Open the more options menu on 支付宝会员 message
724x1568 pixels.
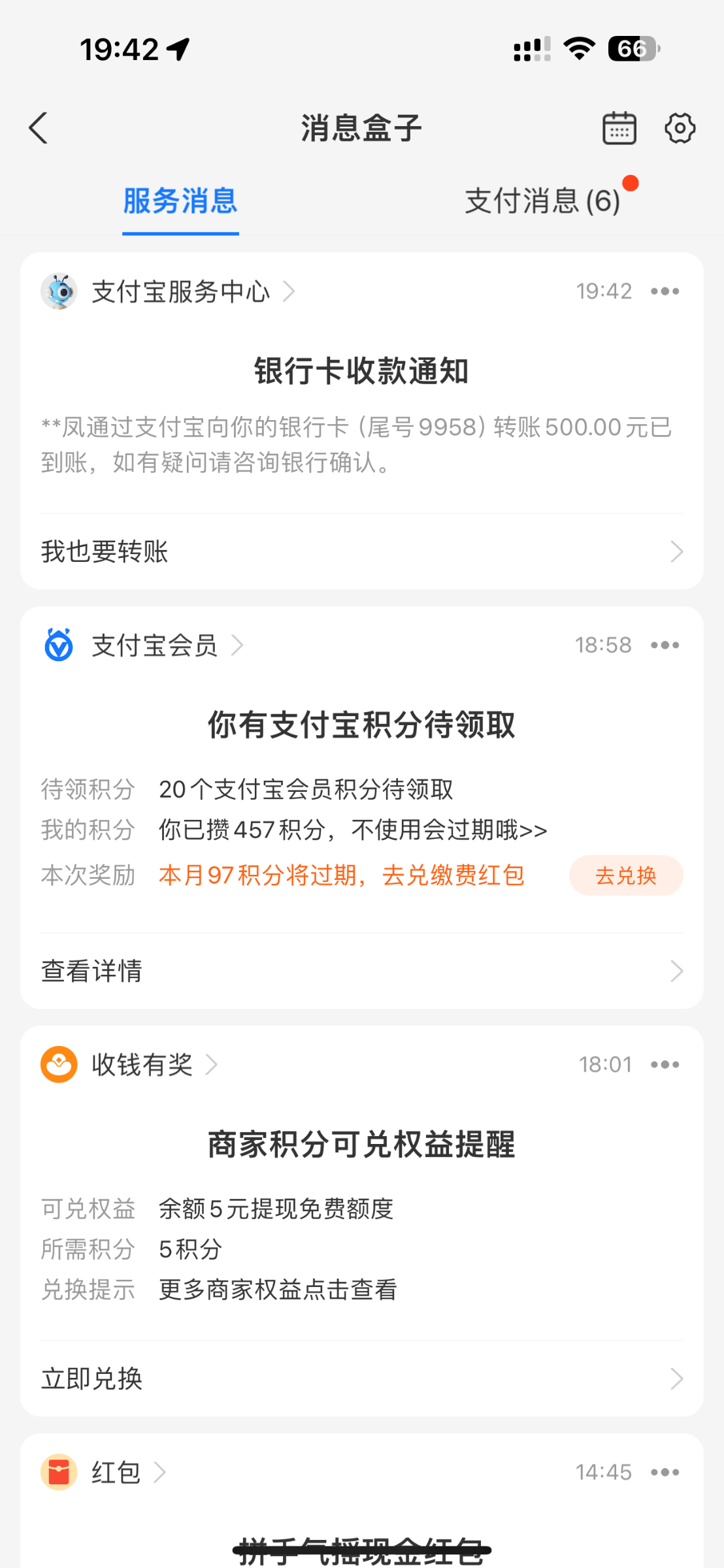click(665, 645)
